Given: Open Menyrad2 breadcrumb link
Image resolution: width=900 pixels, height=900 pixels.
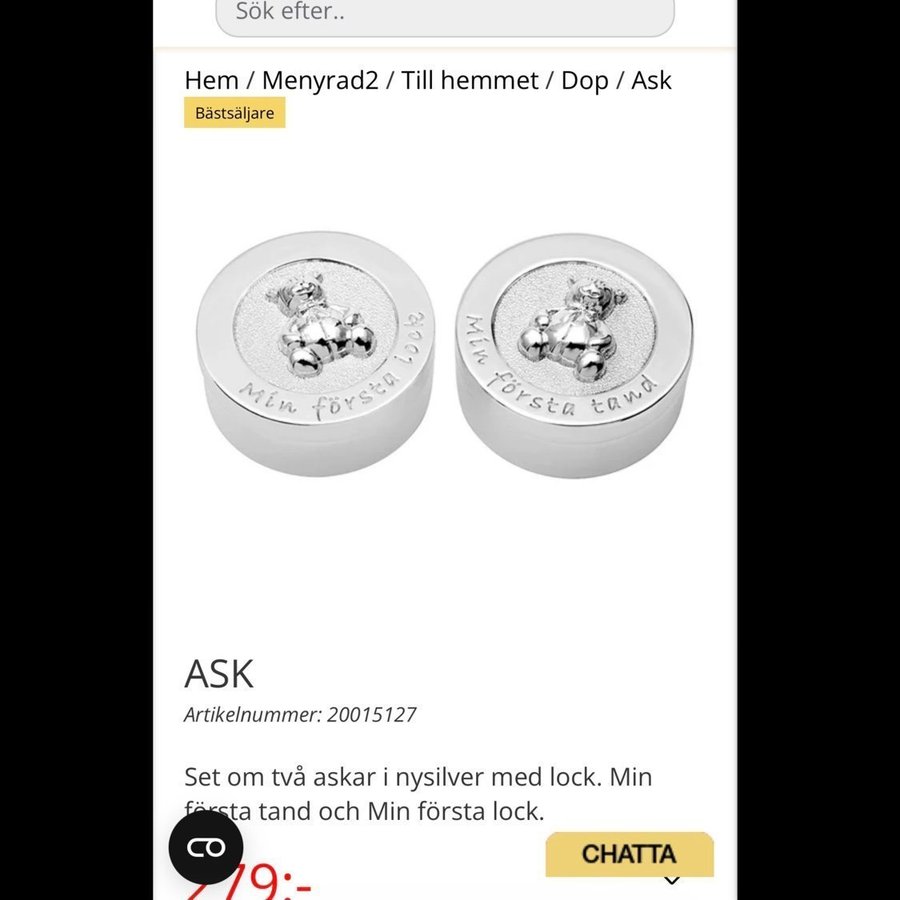Looking at the screenshot, I should (320, 81).
